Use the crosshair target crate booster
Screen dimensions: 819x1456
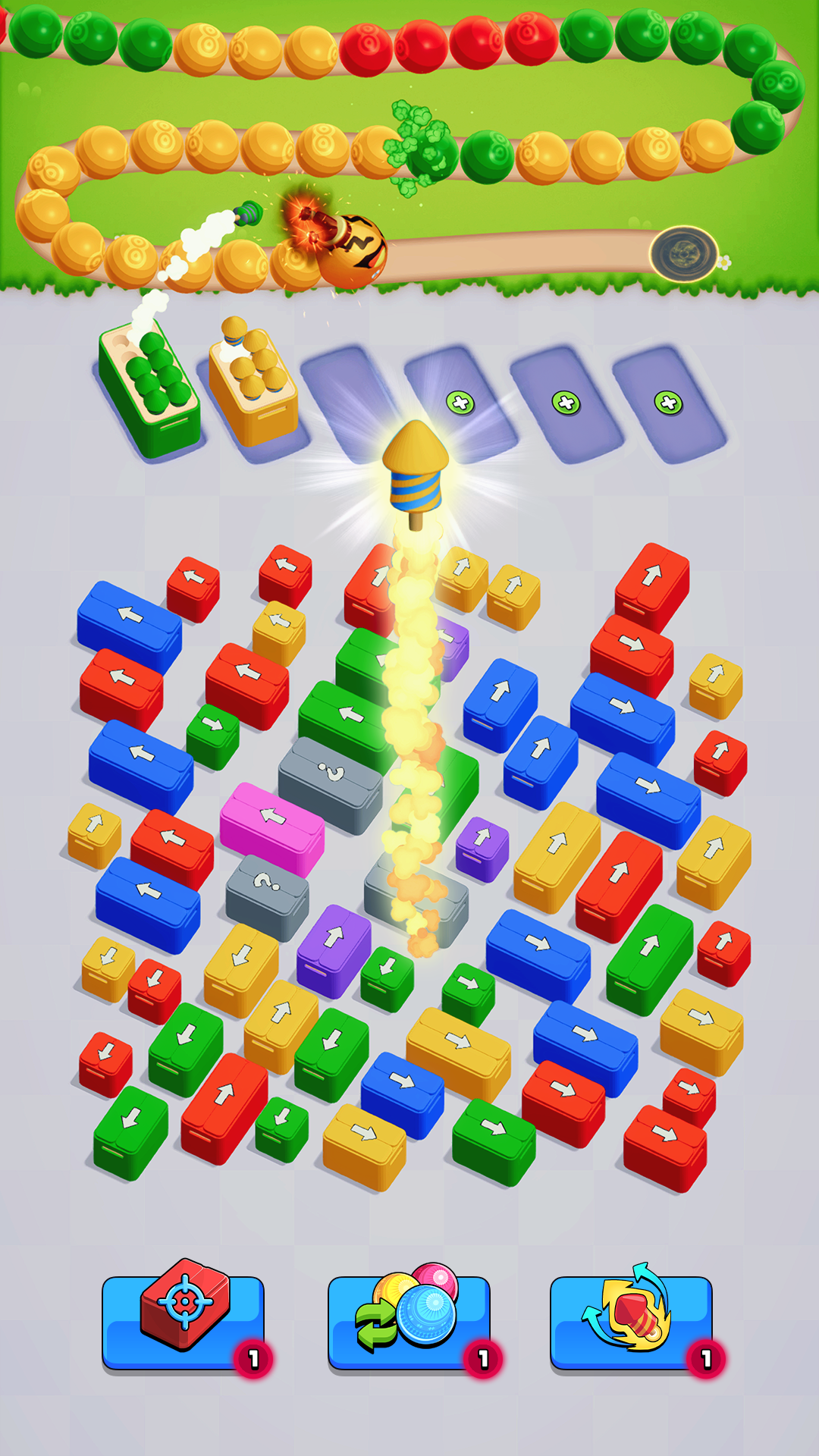point(183,1320)
